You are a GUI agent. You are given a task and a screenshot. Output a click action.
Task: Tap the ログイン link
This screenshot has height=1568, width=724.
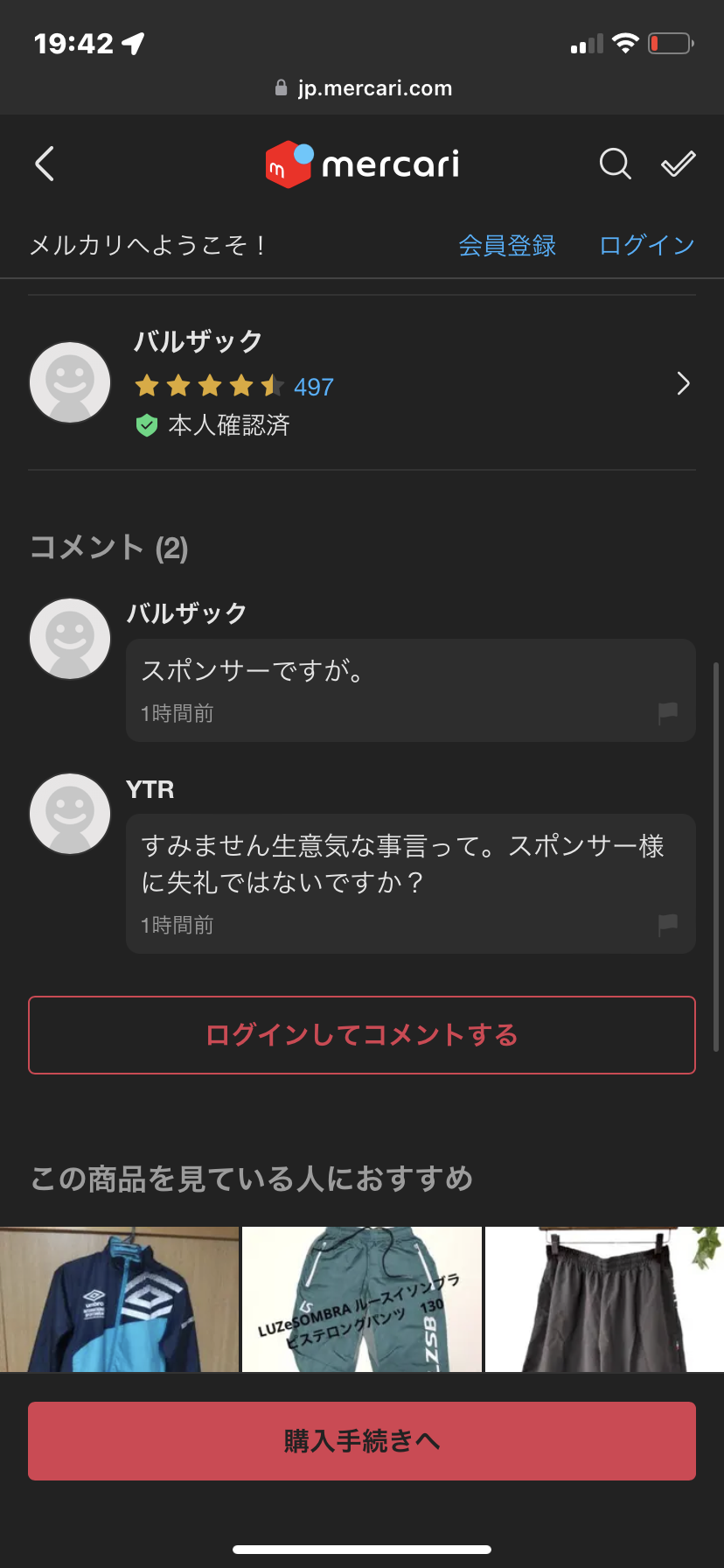[647, 245]
